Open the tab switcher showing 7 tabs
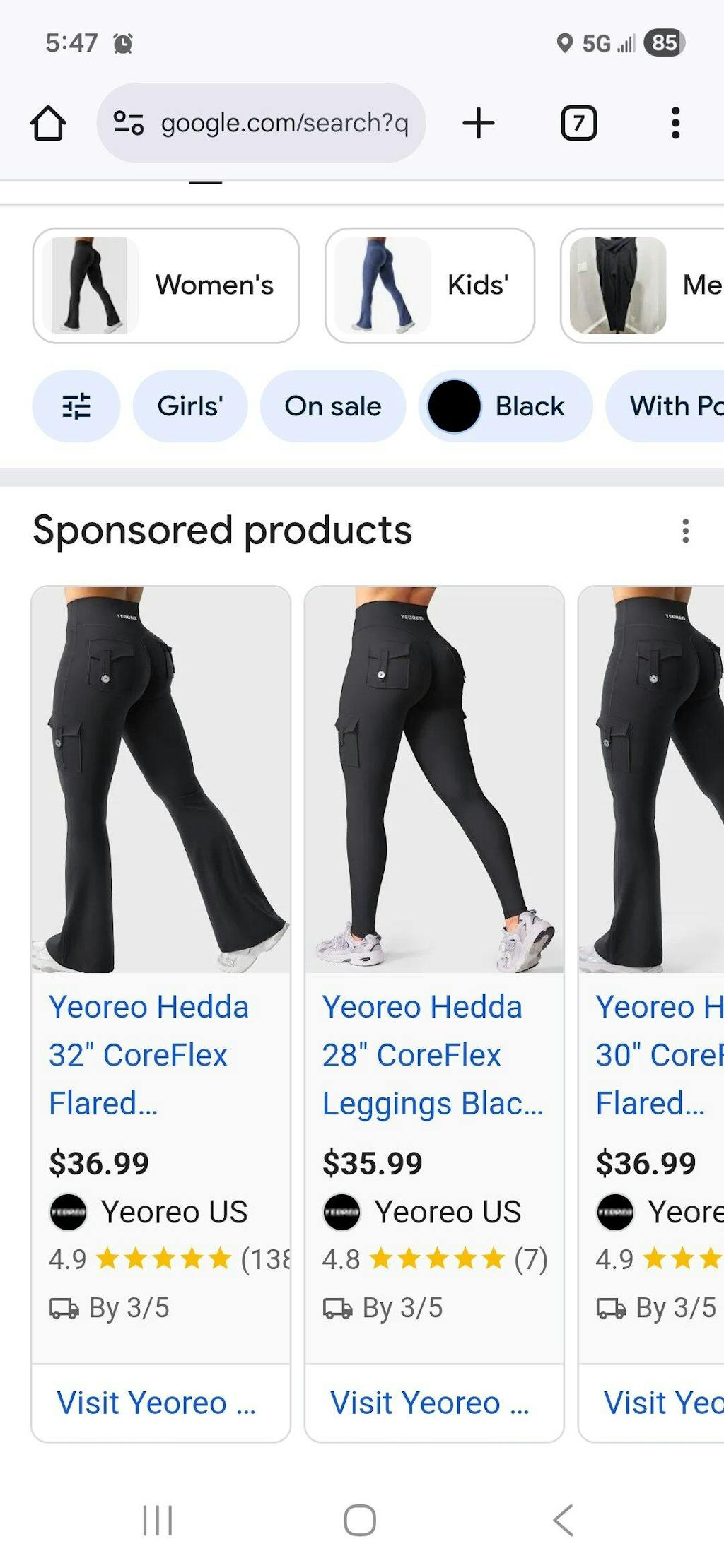 click(x=578, y=123)
